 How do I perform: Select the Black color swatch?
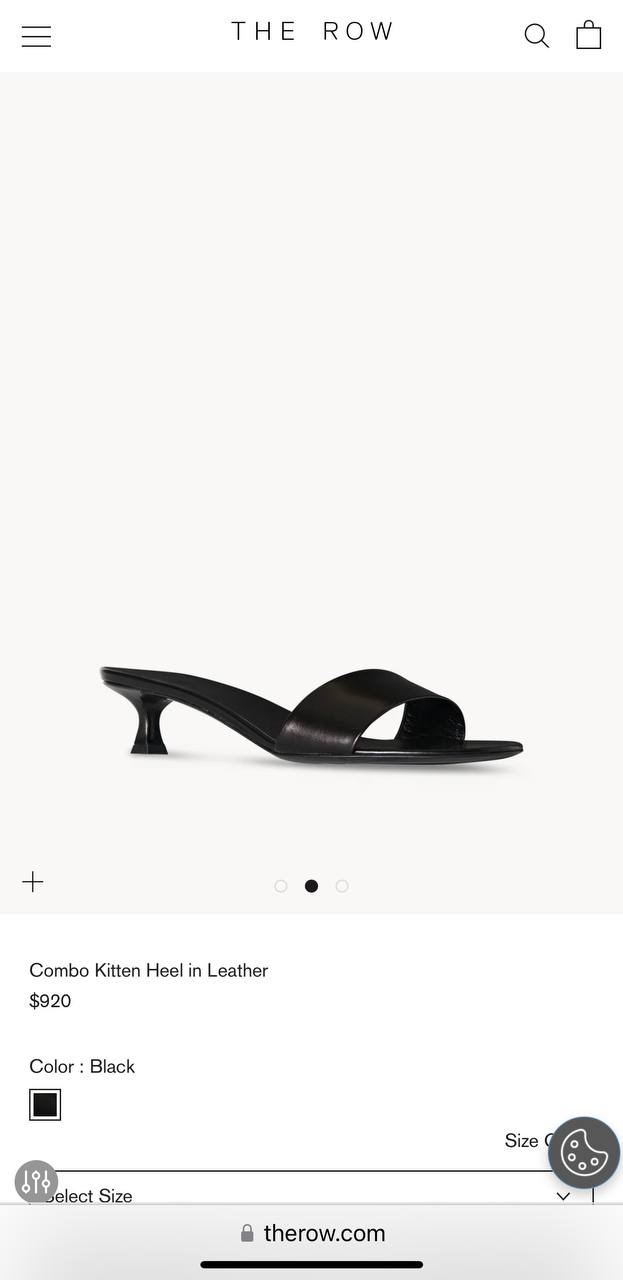(x=45, y=1104)
